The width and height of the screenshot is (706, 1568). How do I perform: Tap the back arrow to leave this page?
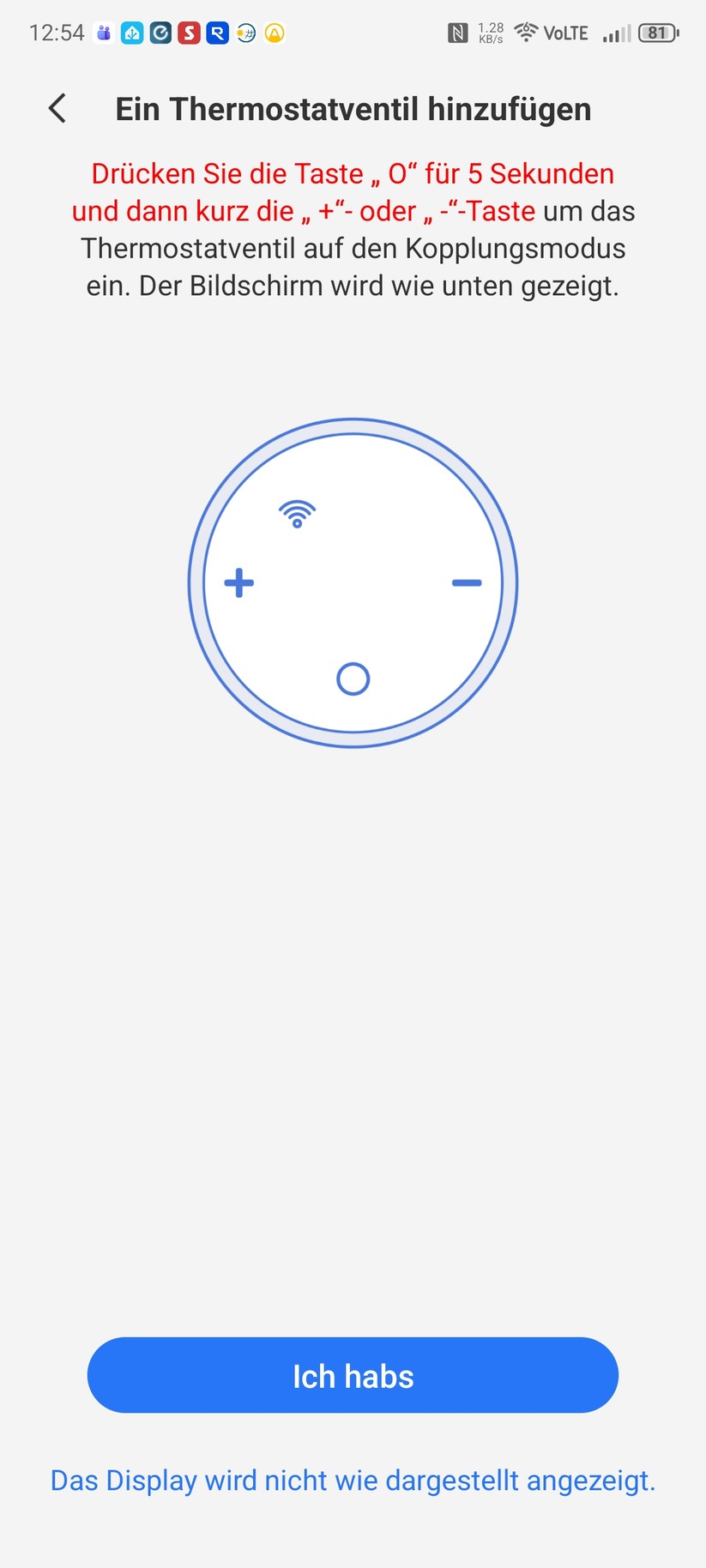[x=57, y=109]
